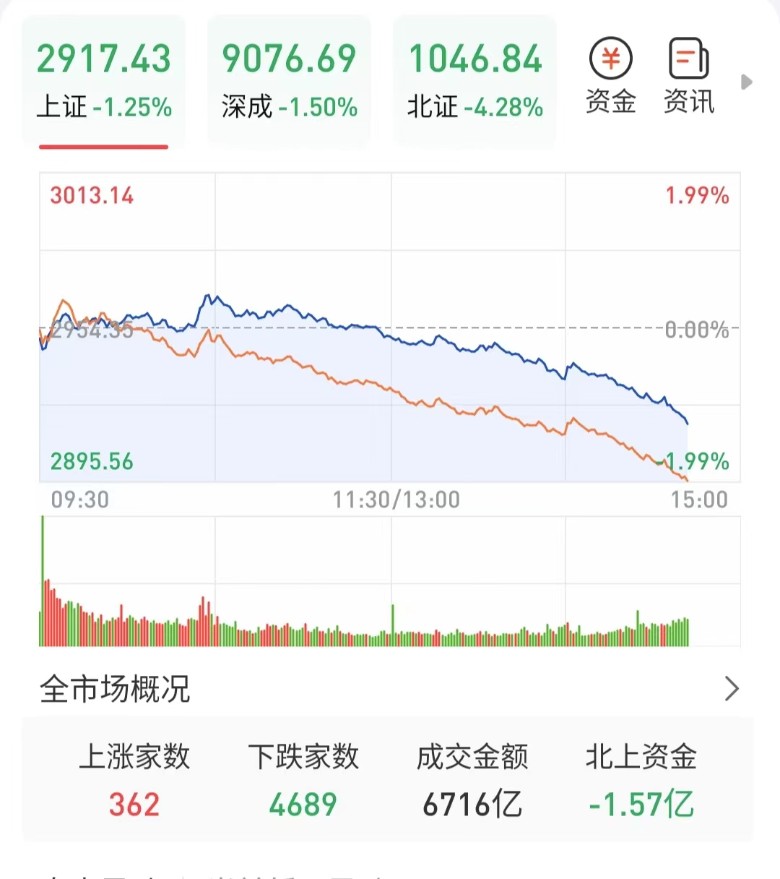780x879 pixels.
Task: Open the 资讯 news shortcut
Action: click(689, 77)
